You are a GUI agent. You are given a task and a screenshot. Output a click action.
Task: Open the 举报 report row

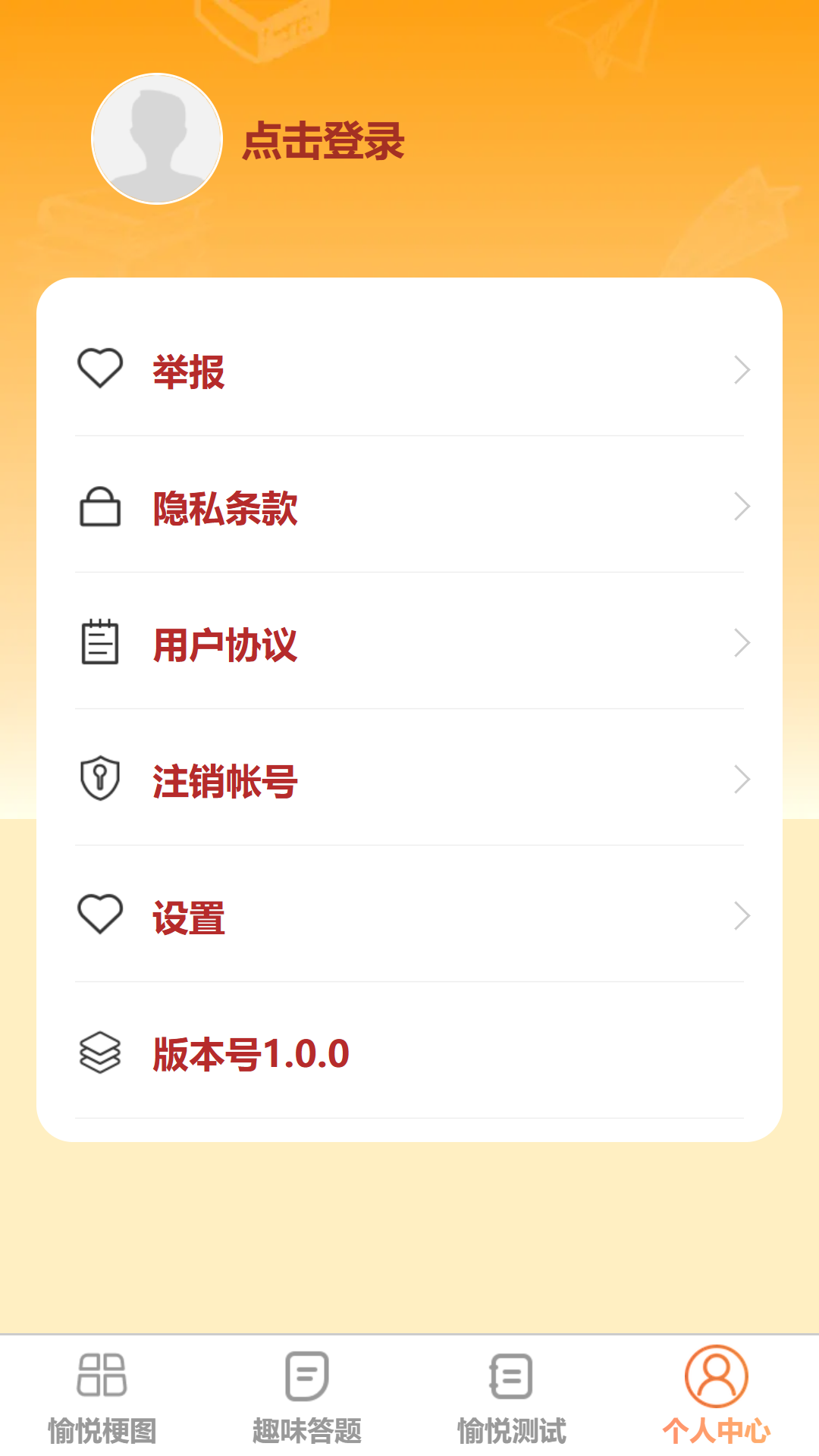coord(409,370)
